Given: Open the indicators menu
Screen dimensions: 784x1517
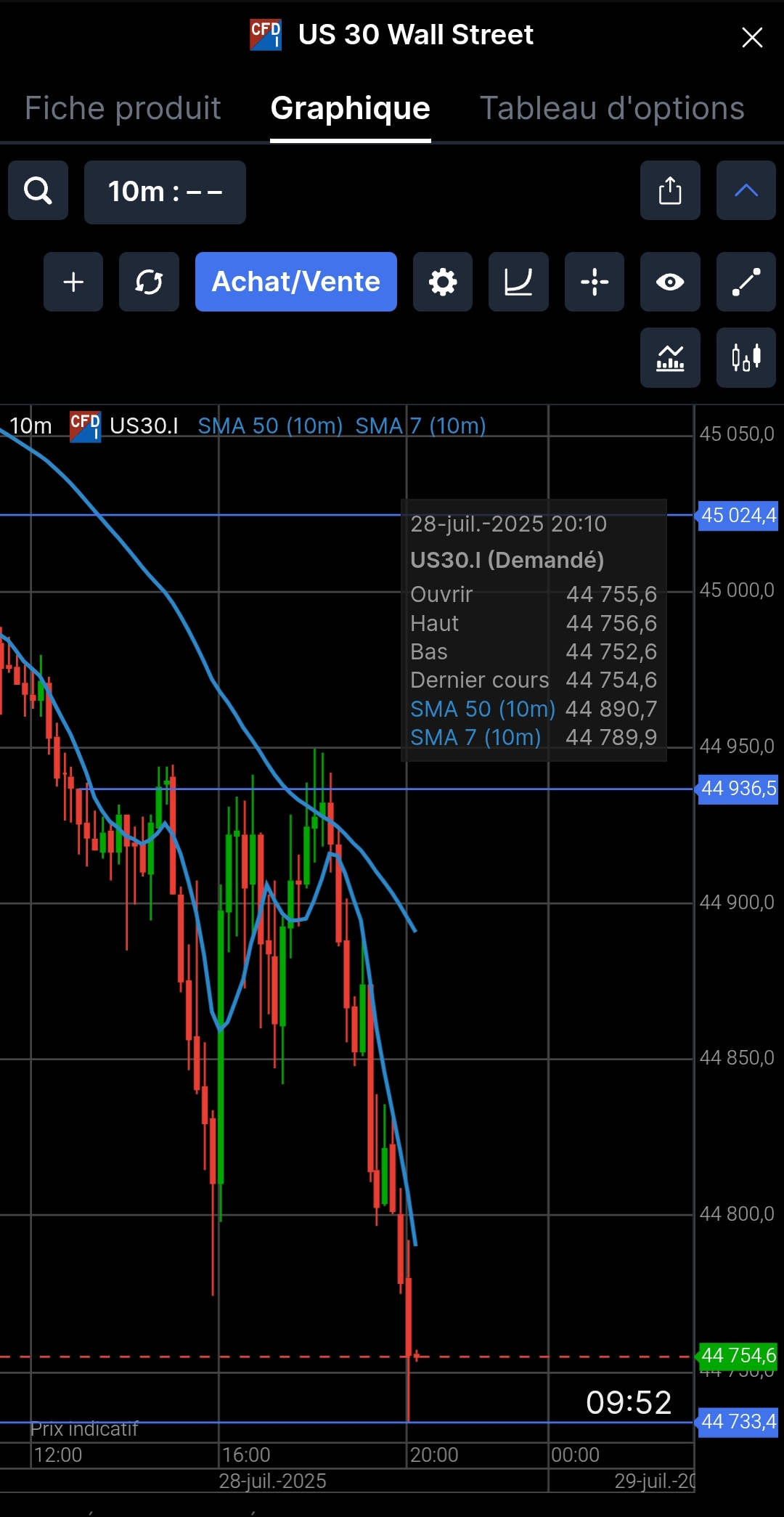Looking at the screenshot, I should [x=670, y=357].
